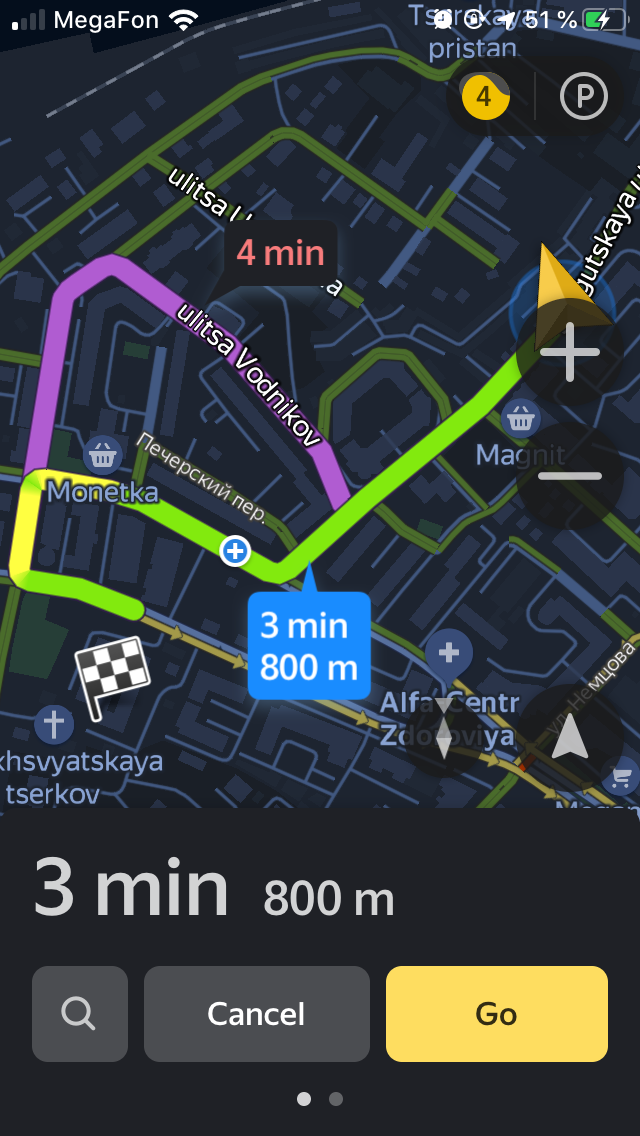
Task: Start navigation with the Go button
Action: 496,1013
